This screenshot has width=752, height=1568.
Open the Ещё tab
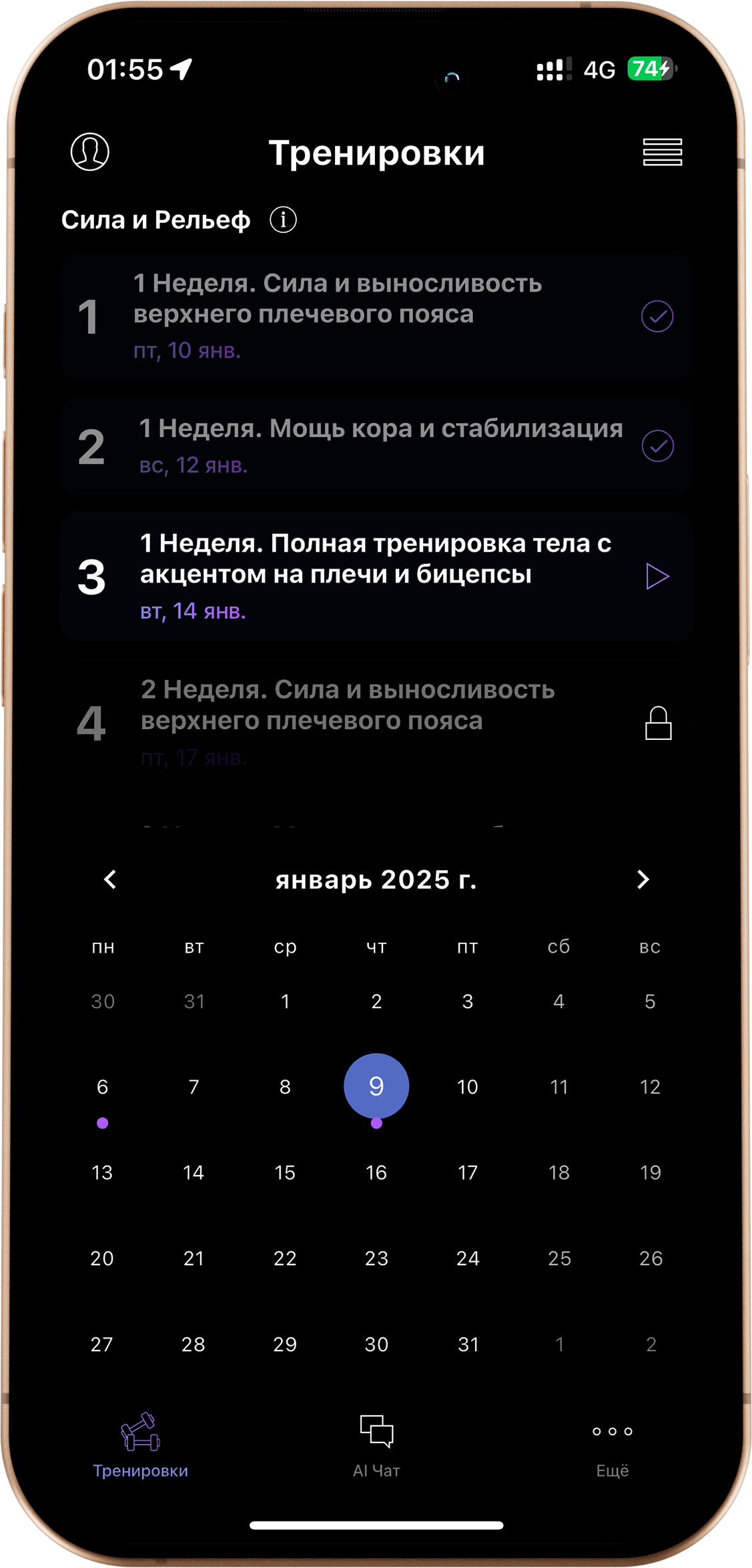[x=612, y=1445]
